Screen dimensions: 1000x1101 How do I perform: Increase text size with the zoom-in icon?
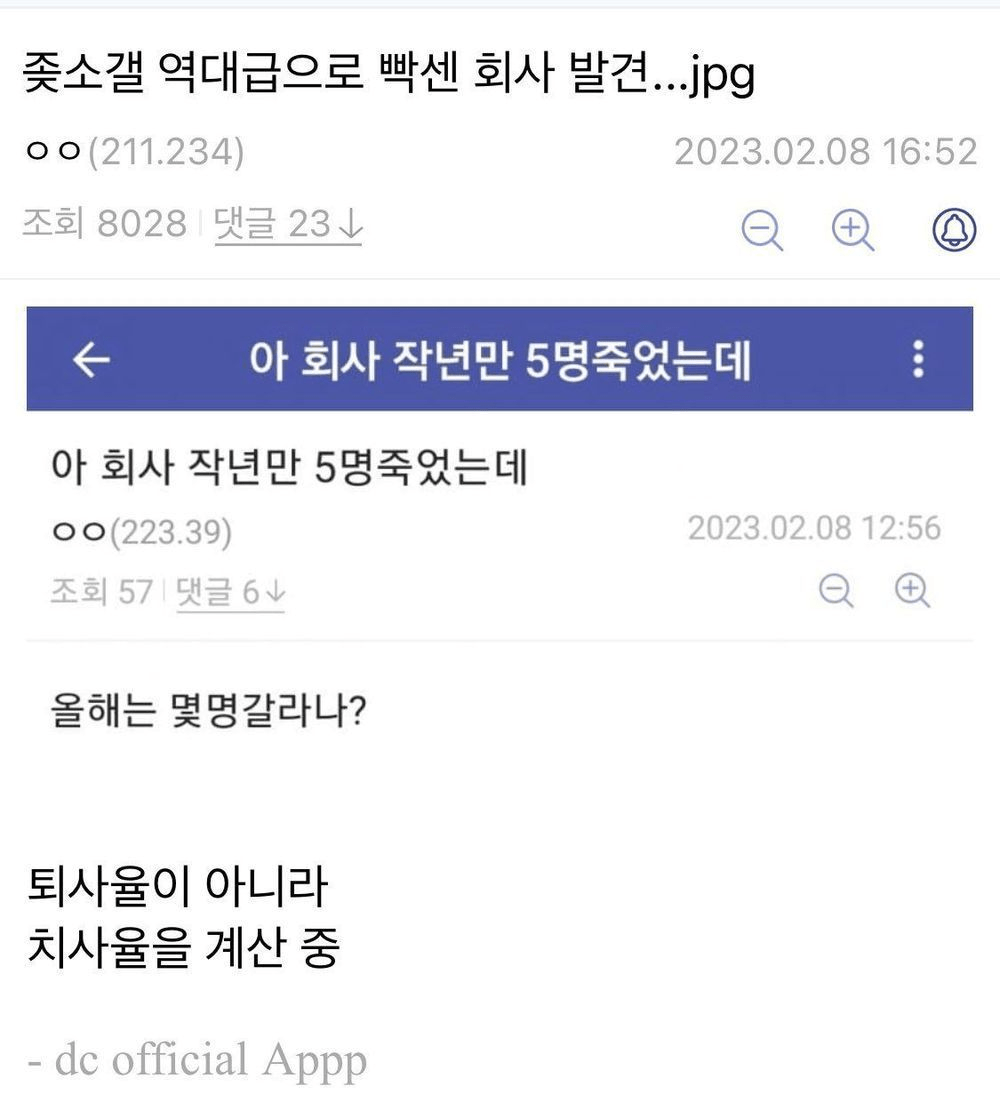(852, 231)
